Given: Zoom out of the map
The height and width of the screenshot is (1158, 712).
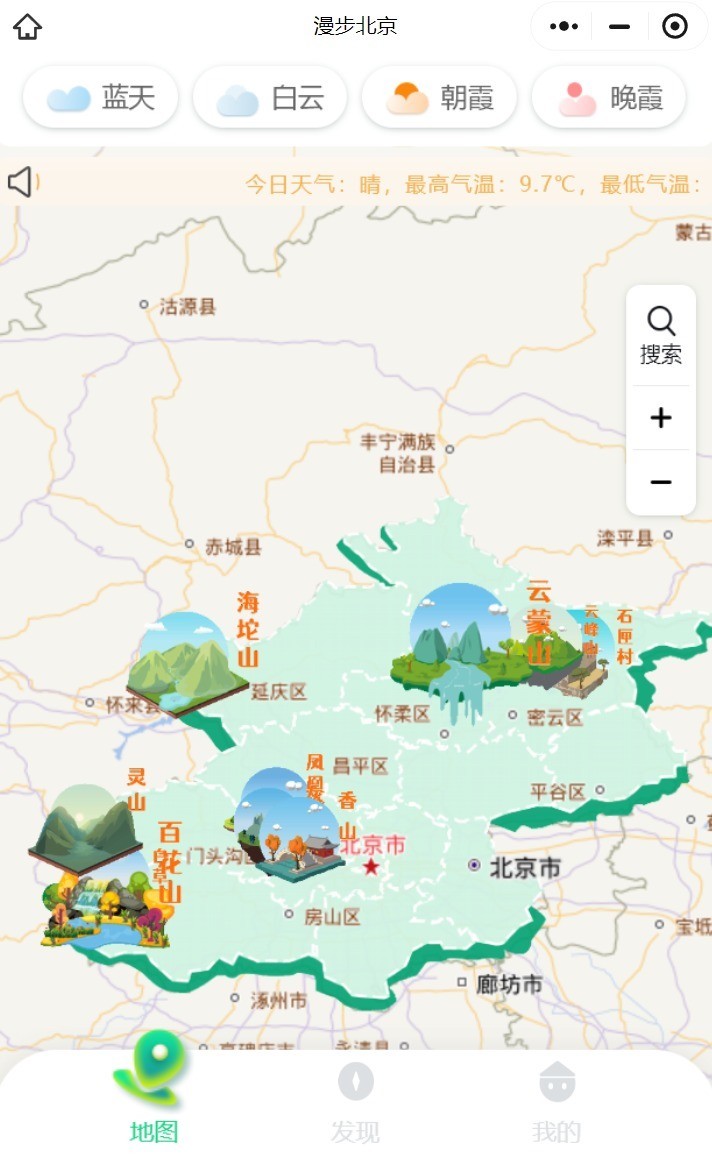Looking at the screenshot, I should tap(660, 482).
